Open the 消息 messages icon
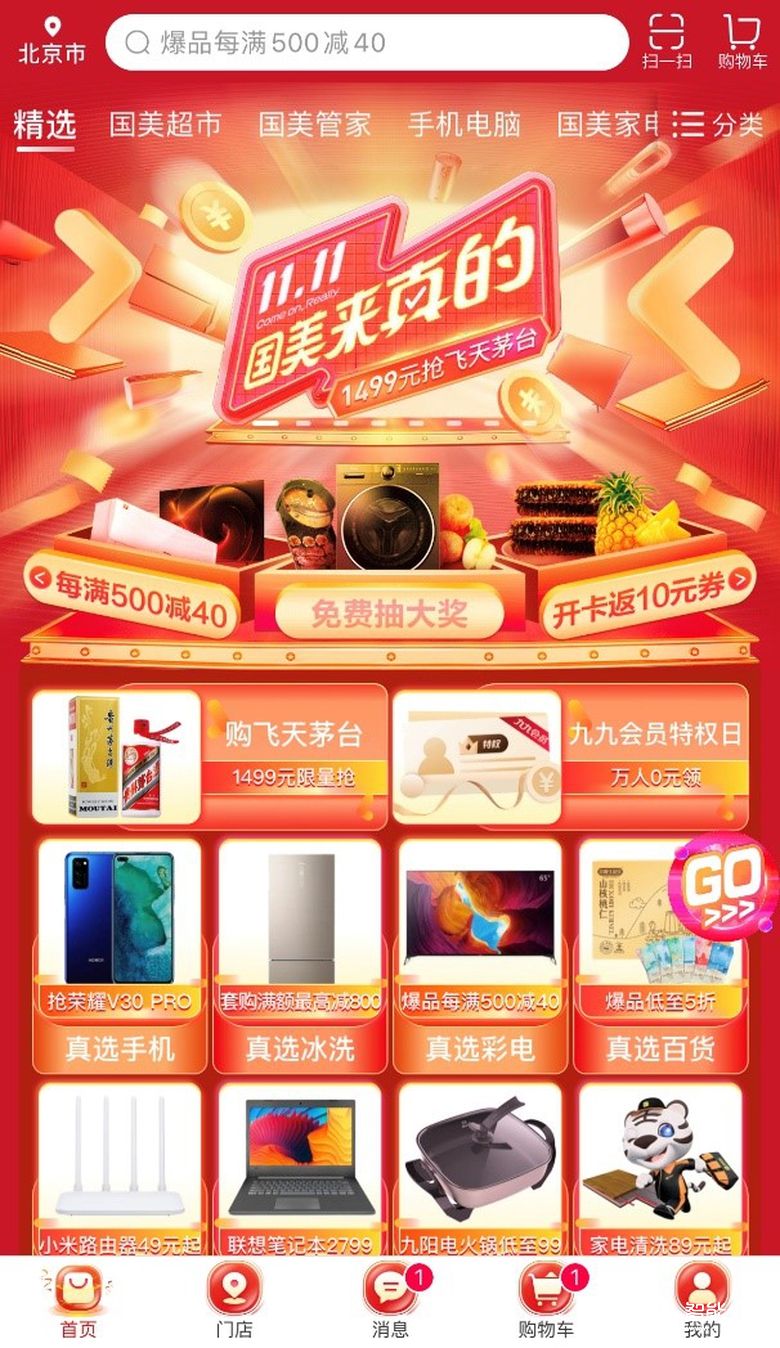This screenshot has height=1348, width=780. click(x=390, y=1300)
